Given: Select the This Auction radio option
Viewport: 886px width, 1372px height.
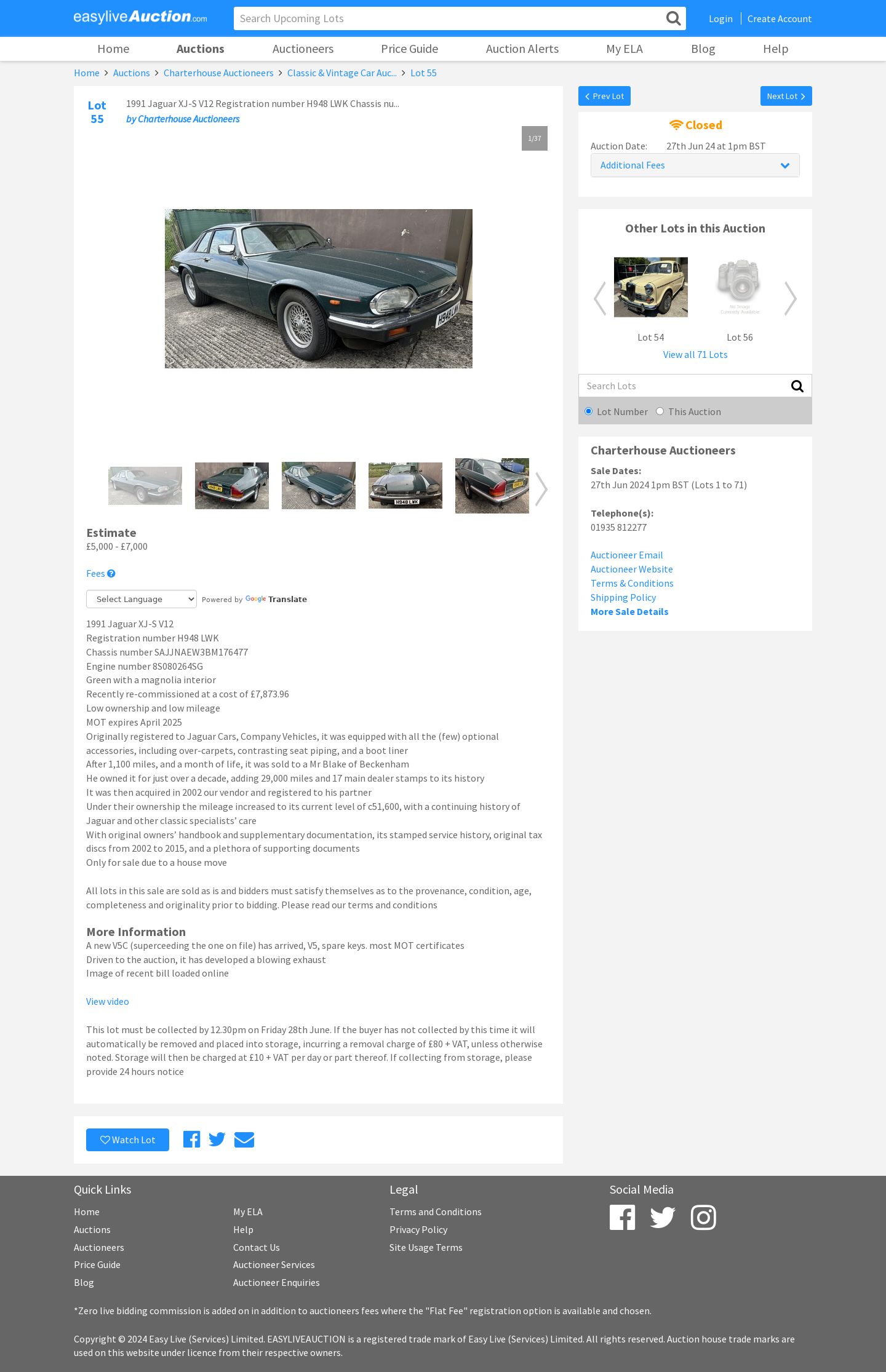Looking at the screenshot, I should 660,411.
